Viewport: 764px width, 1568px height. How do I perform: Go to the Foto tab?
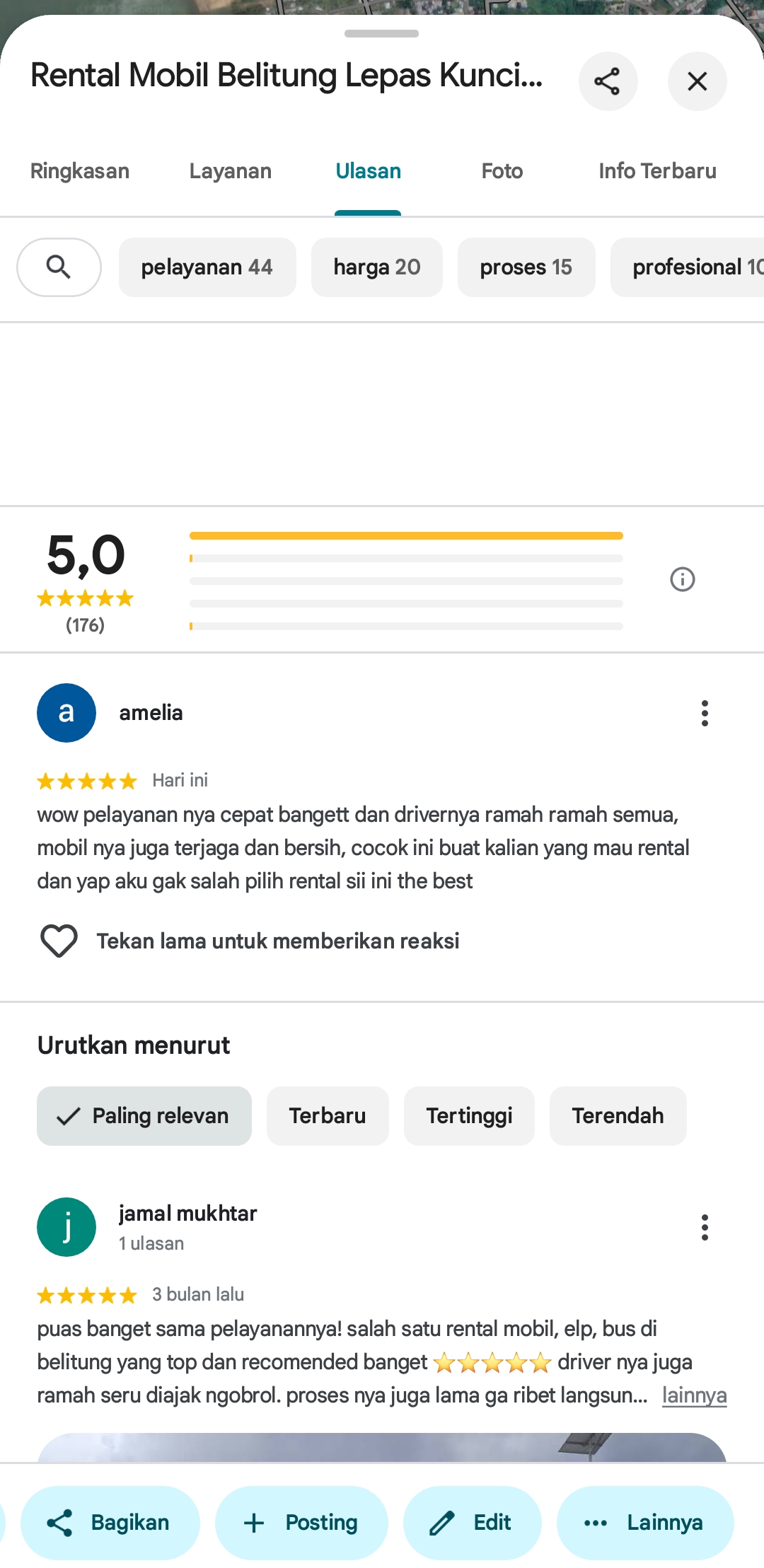(x=502, y=171)
